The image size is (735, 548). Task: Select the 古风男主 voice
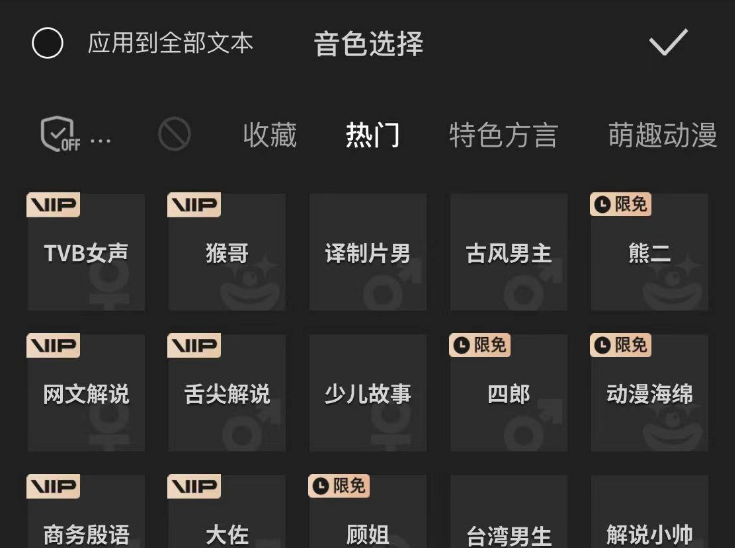[x=509, y=253]
